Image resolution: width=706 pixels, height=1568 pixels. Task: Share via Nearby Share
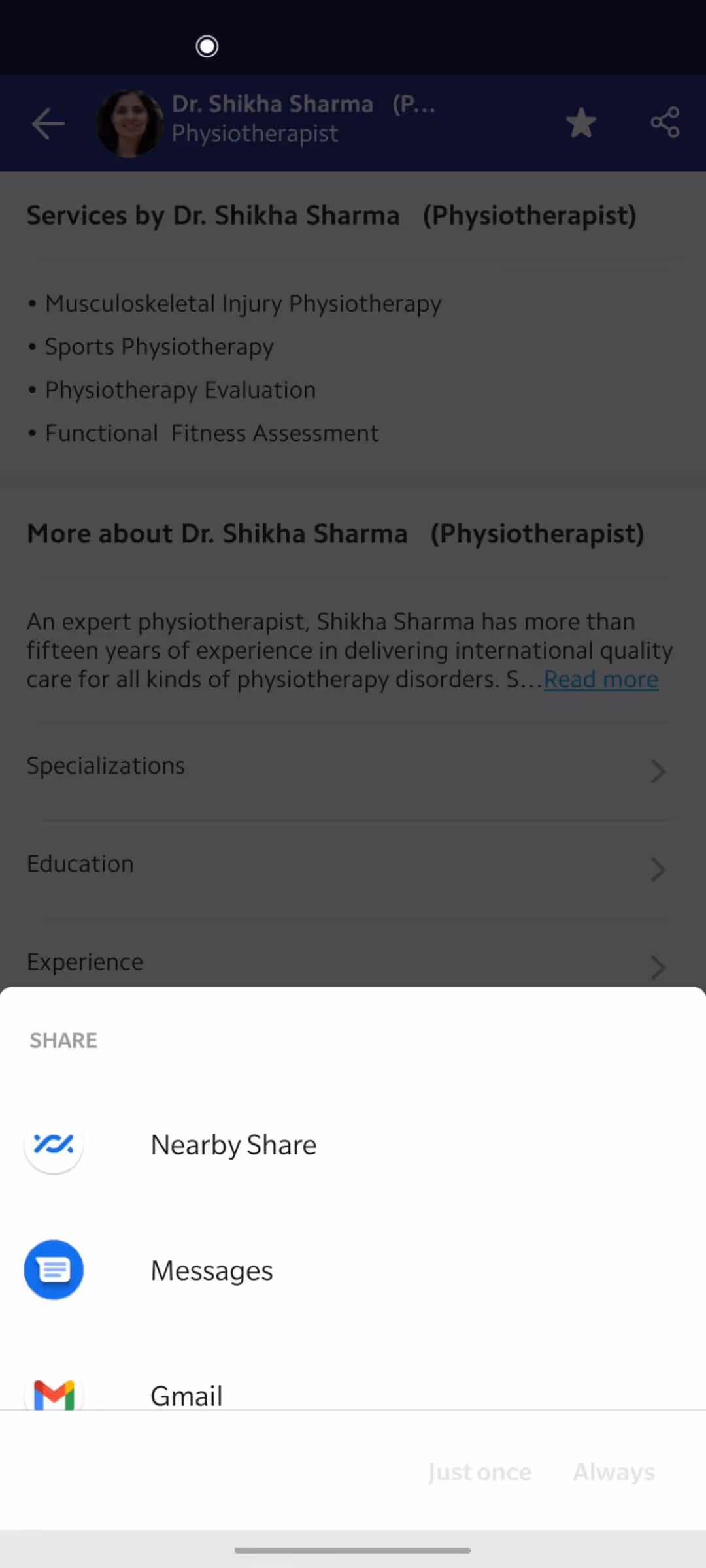pyautogui.click(x=233, y=1145)
